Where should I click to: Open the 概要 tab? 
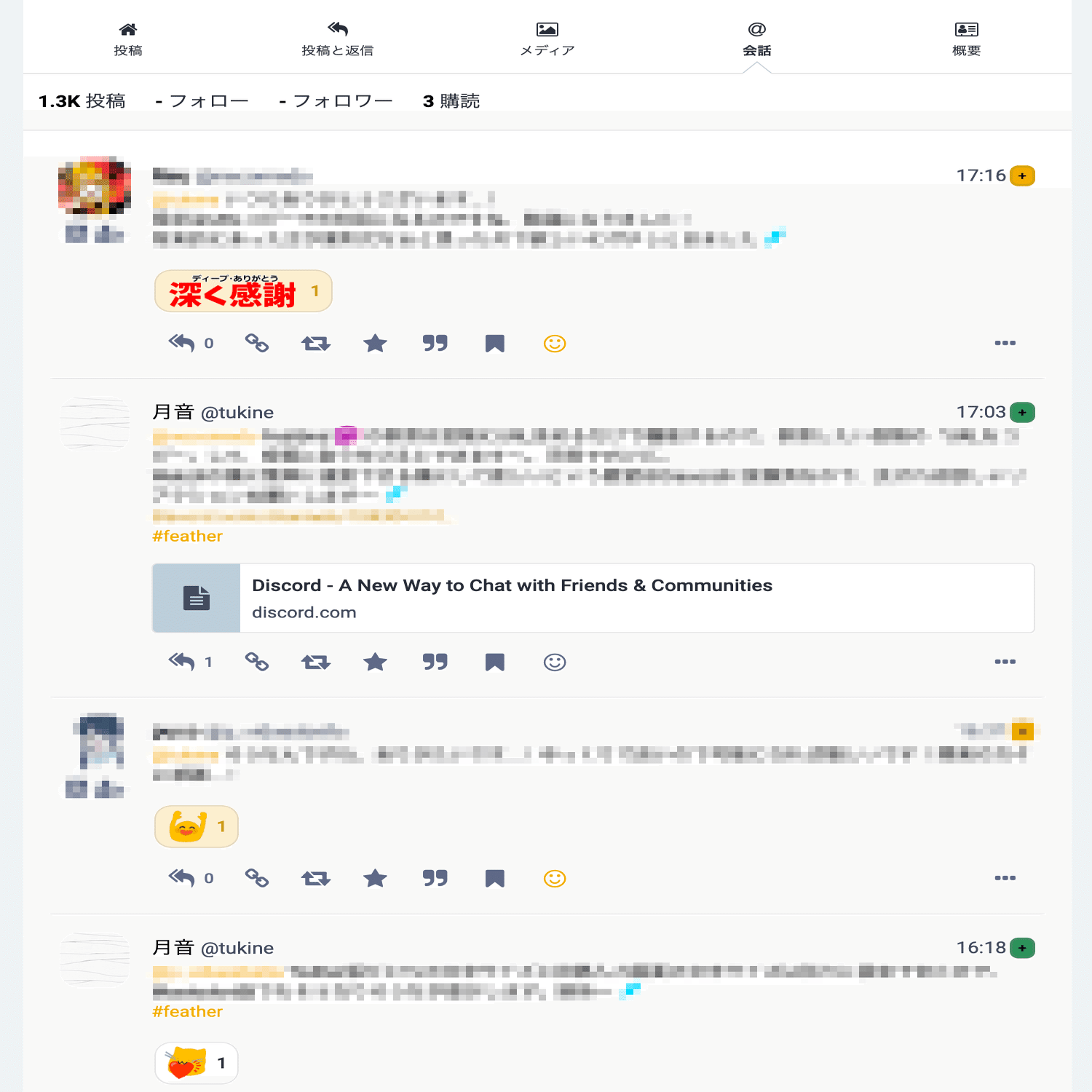(966, 39)
